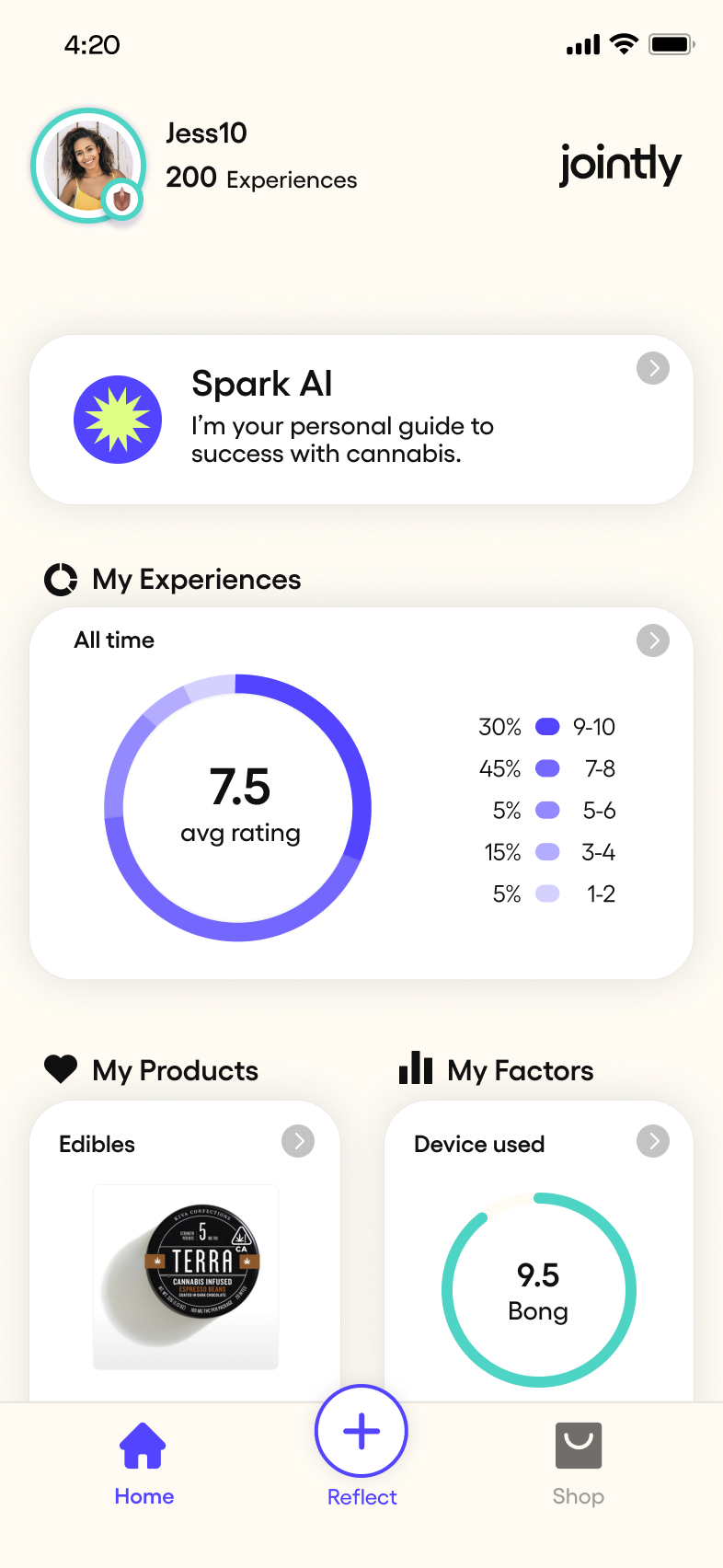Open the TERRA espresso beans product thumbnail

click(185, 1275)
